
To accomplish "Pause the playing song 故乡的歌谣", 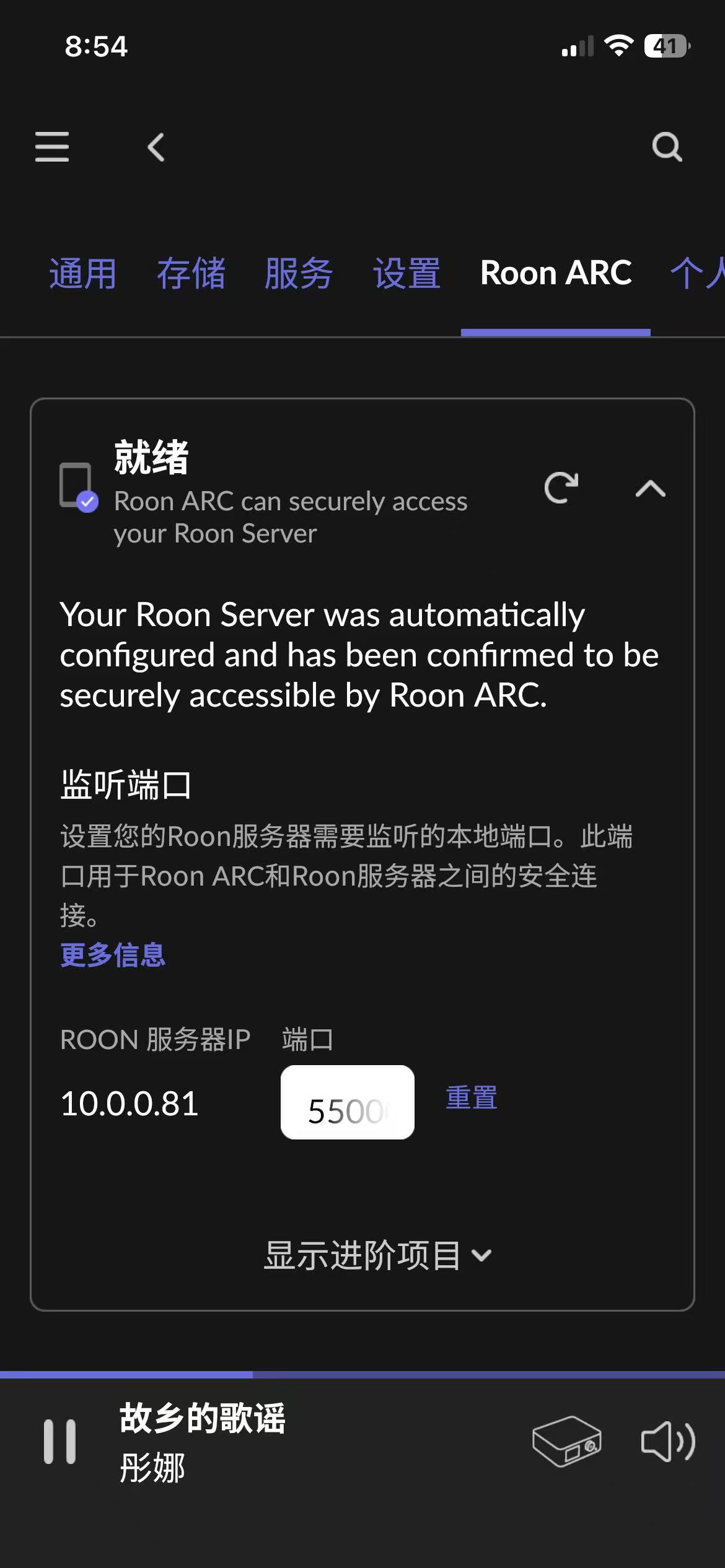I will click(60, 1442).
